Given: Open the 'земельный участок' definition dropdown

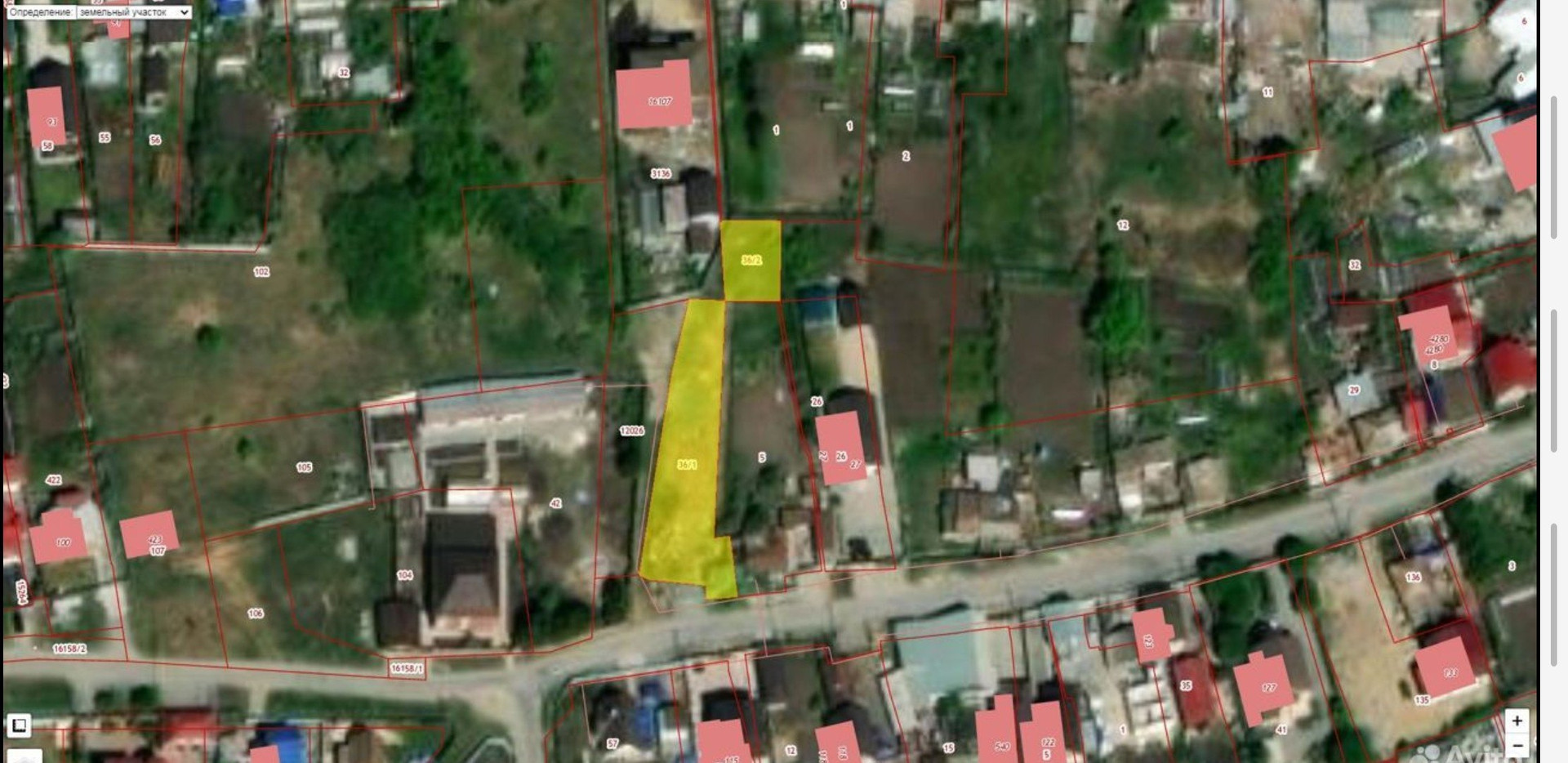Looking at the screenshot, I should point(134,12).
